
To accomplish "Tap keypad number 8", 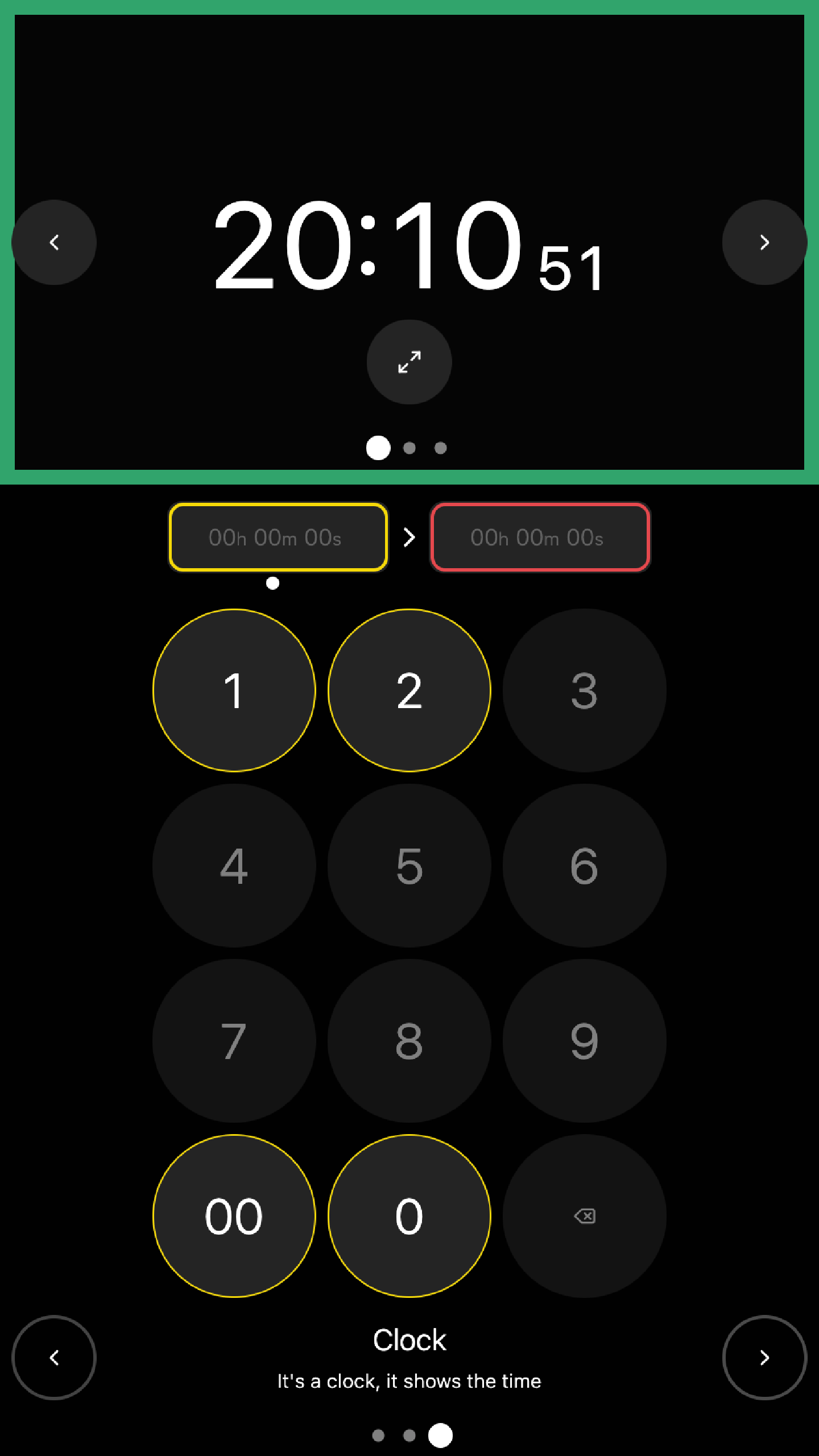I will [409, 1041].
